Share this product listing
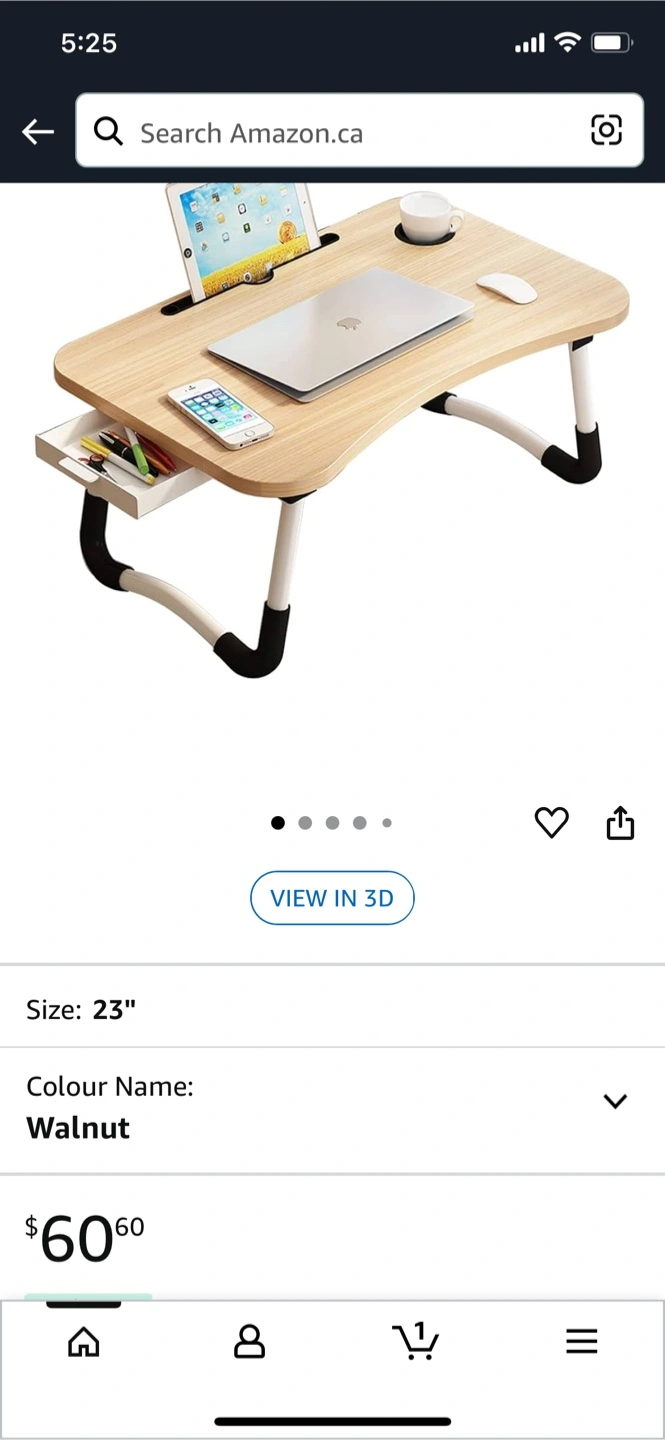Viewport: 665px width, 1440px height. point(620,822)
